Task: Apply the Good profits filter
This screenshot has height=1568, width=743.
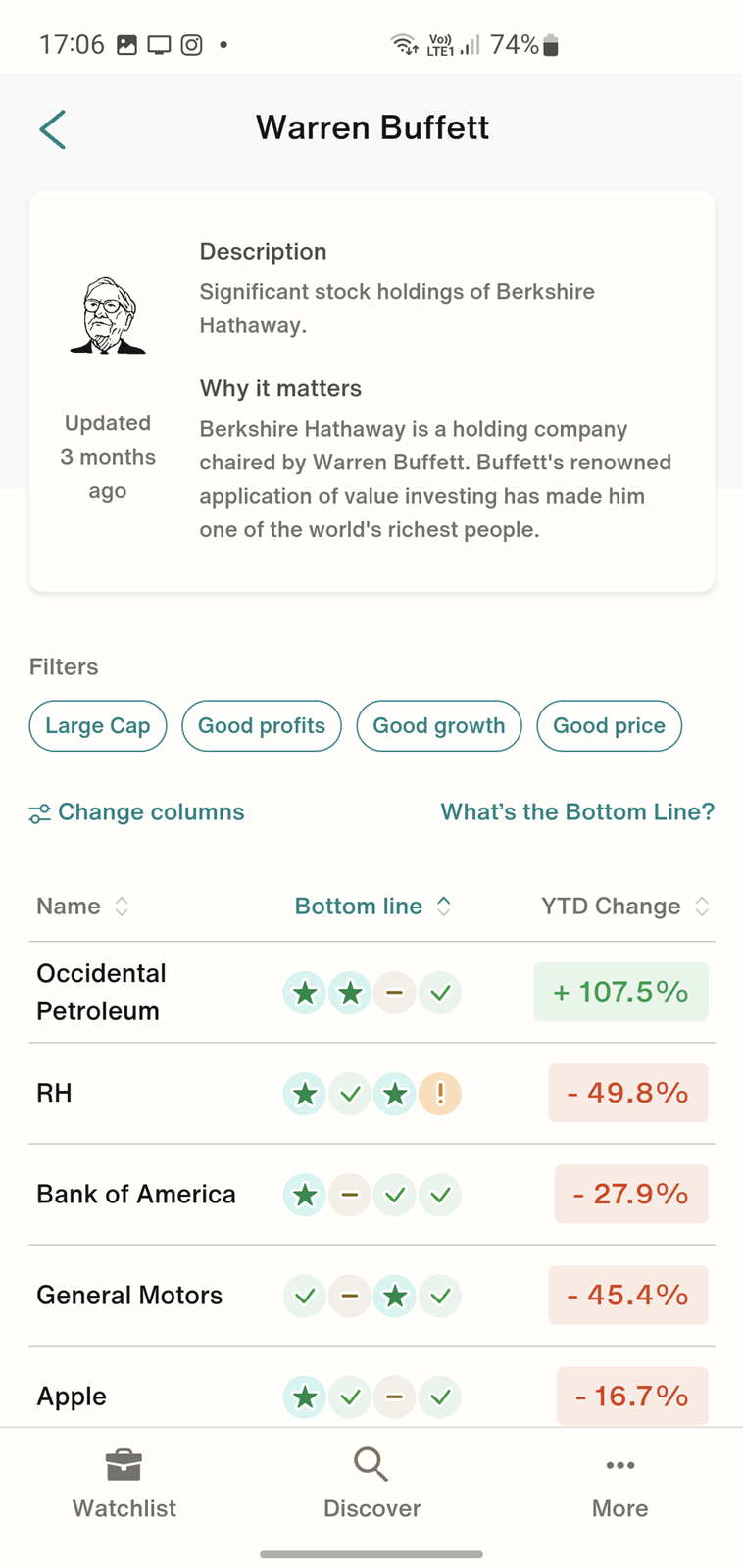Action: point(262,726)
